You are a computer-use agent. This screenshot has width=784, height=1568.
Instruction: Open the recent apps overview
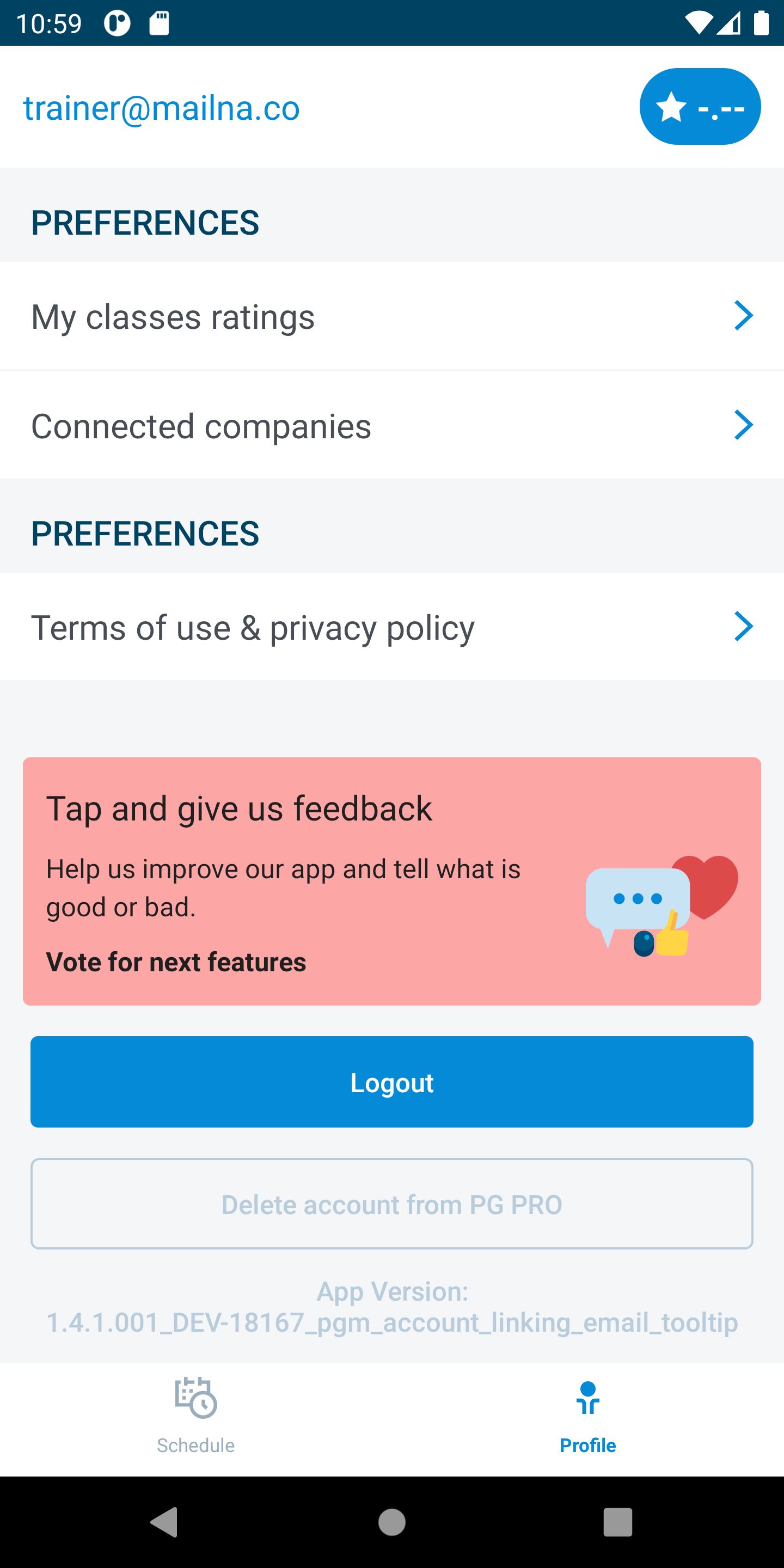coord(617,1522)
